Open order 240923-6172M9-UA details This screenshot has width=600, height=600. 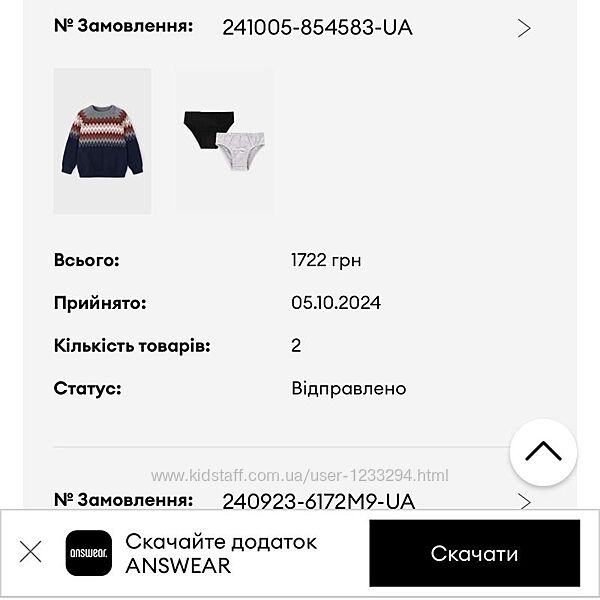coord(524,500)
